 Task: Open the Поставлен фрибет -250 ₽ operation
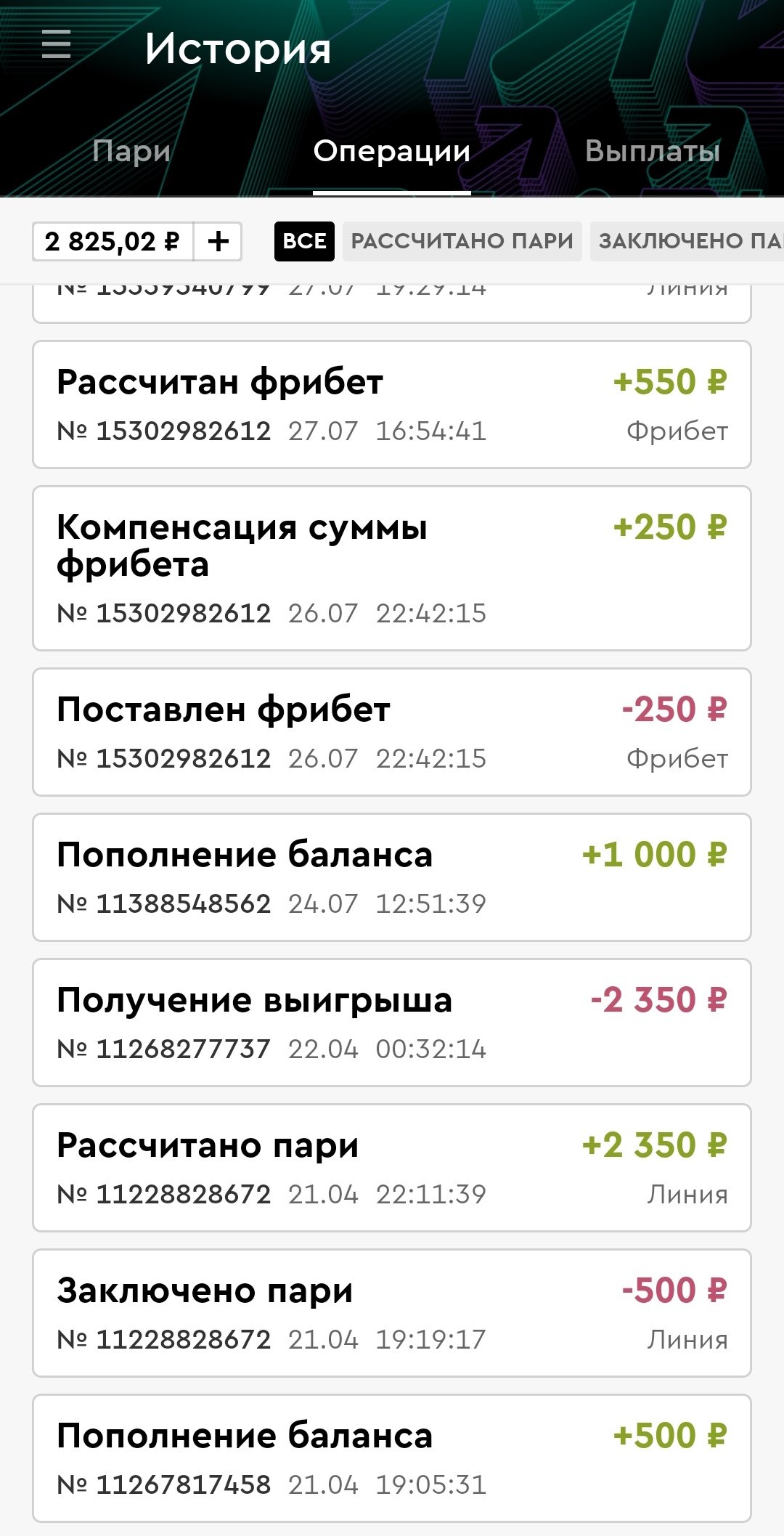click(x=392, y=732)
